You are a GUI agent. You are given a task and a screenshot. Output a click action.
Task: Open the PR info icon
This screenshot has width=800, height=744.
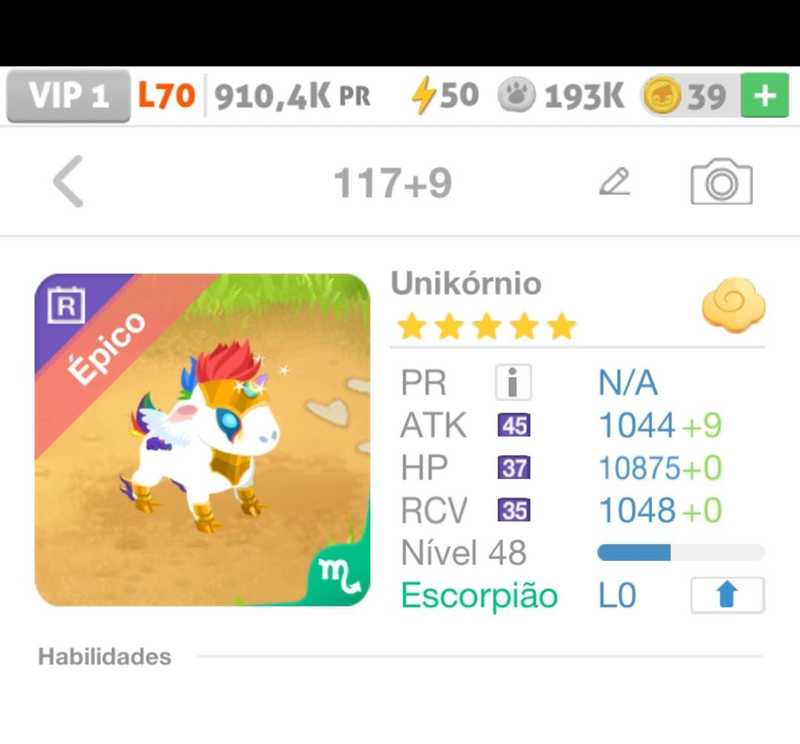coord(513,383)
